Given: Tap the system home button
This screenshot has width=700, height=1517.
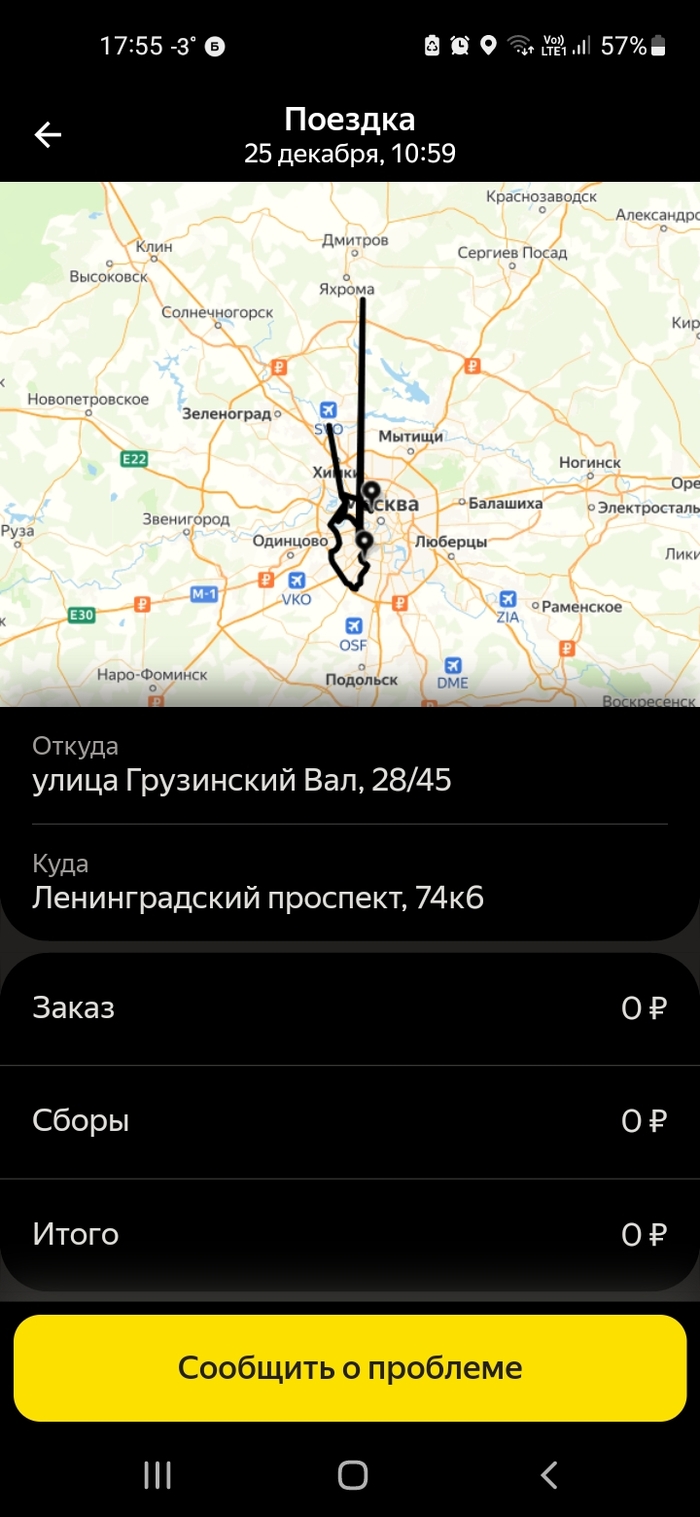Looking at the screenshot, I should pyautogui.click(x=352, y=1474).
